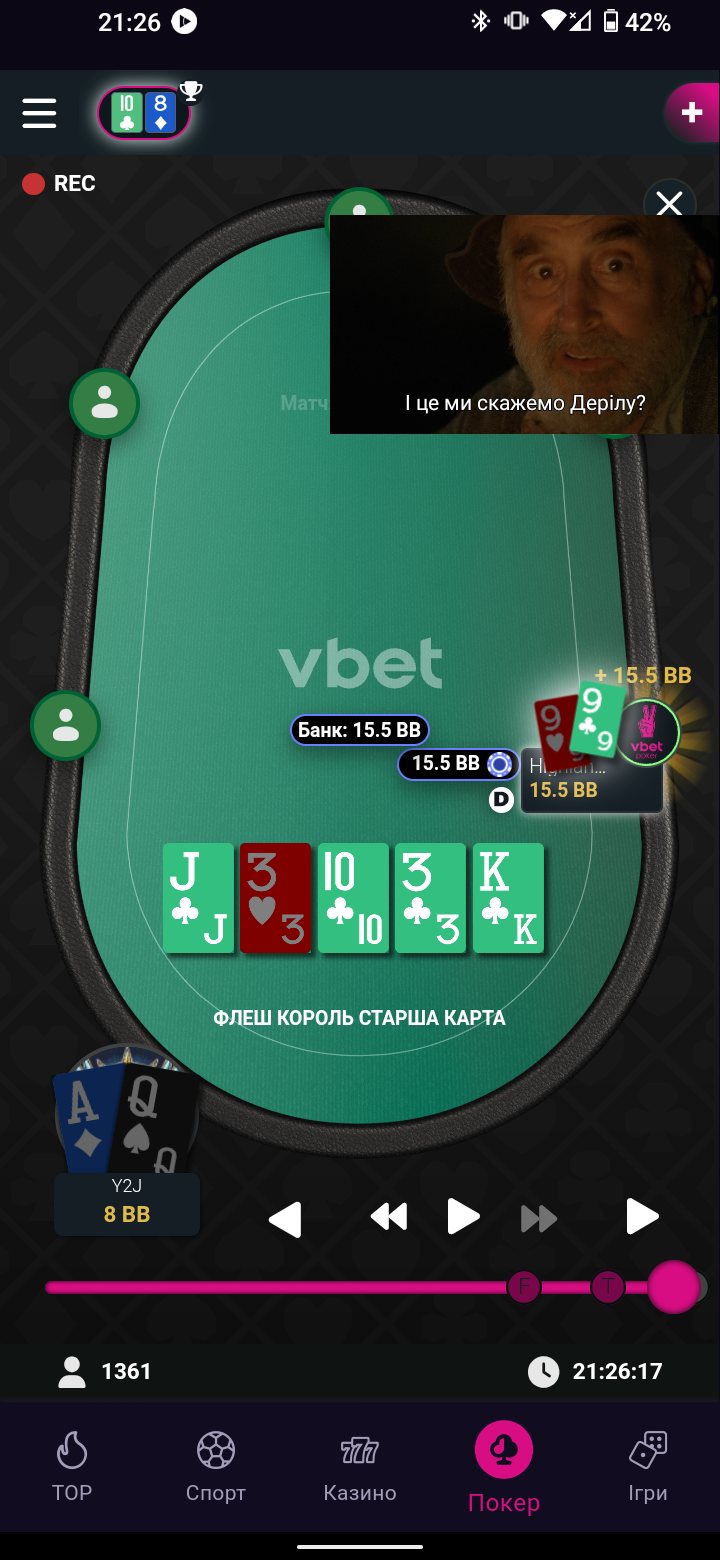Image resolution: width=720 pixels, height=1560 pixels.
Task: Switch to the Казино tab
Action: click(360, 1467)
